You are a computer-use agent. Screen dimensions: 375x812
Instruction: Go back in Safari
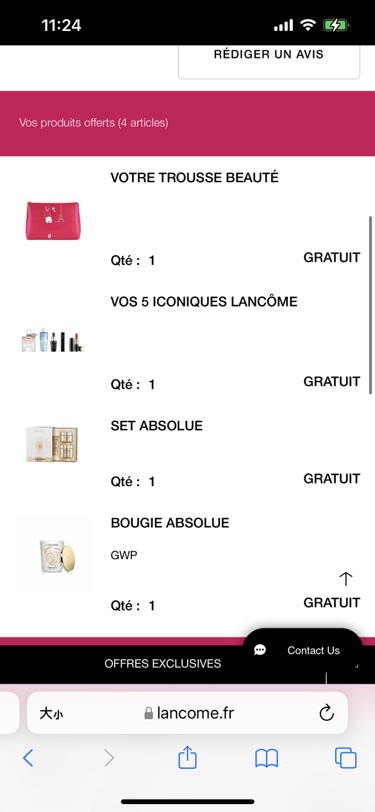(28, 758)
